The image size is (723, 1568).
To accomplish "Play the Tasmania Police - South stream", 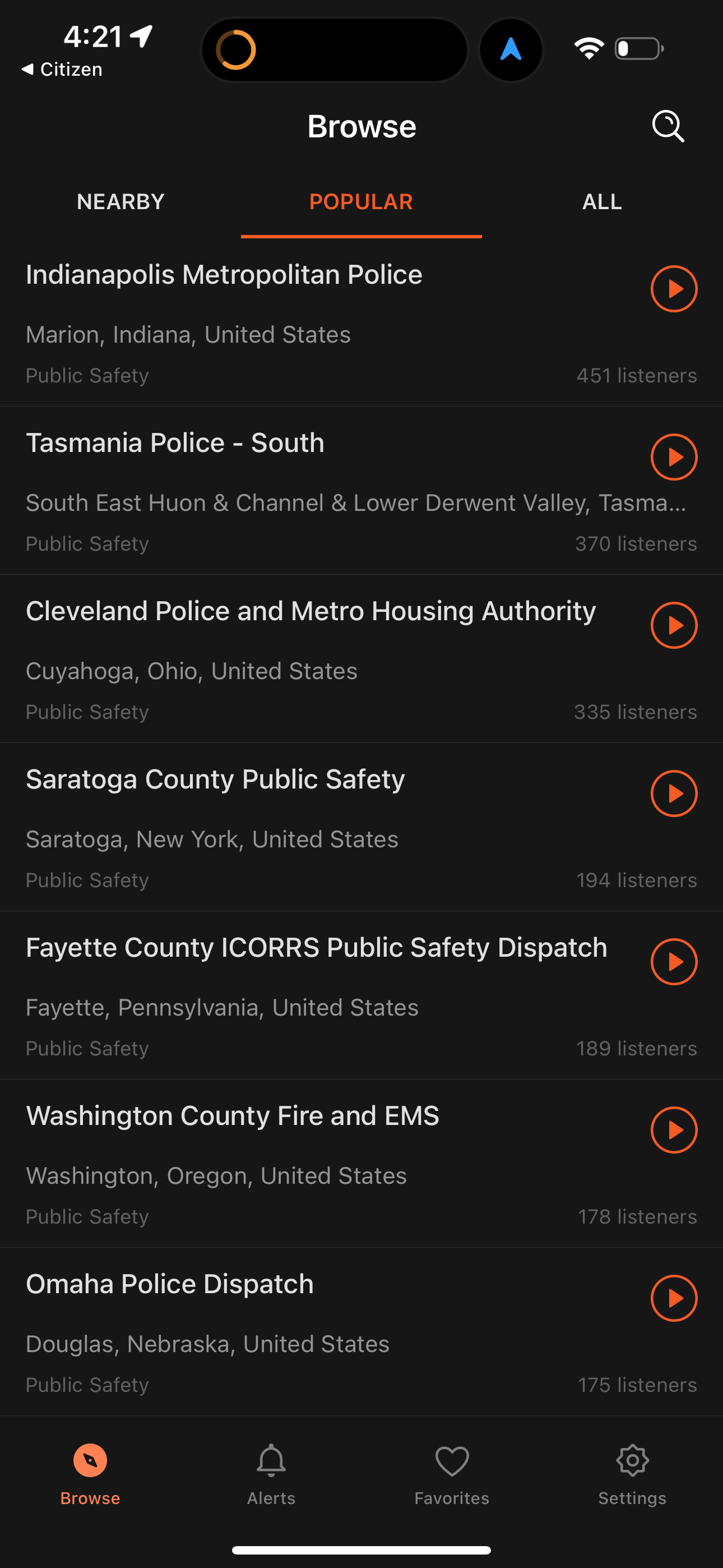I will point(674,456).
